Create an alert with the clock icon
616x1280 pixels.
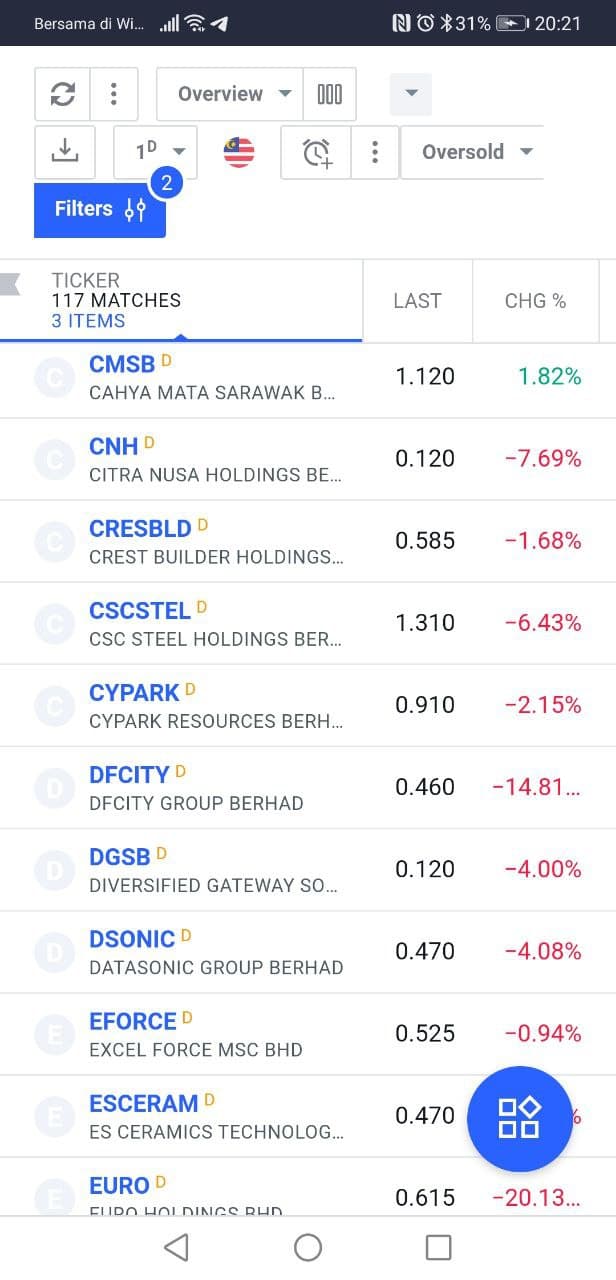pyautogui.click(x=317, y=152)
